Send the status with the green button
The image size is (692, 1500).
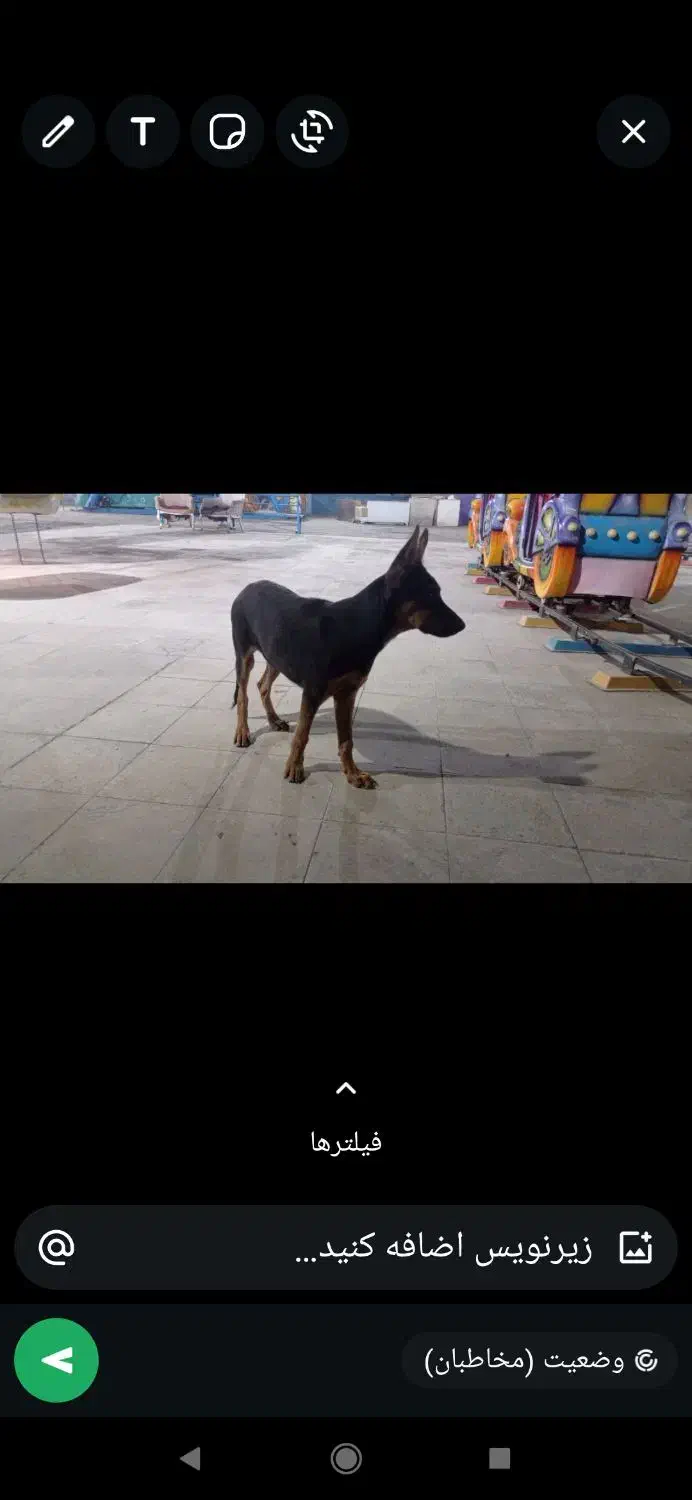[x=56, y=1360]
